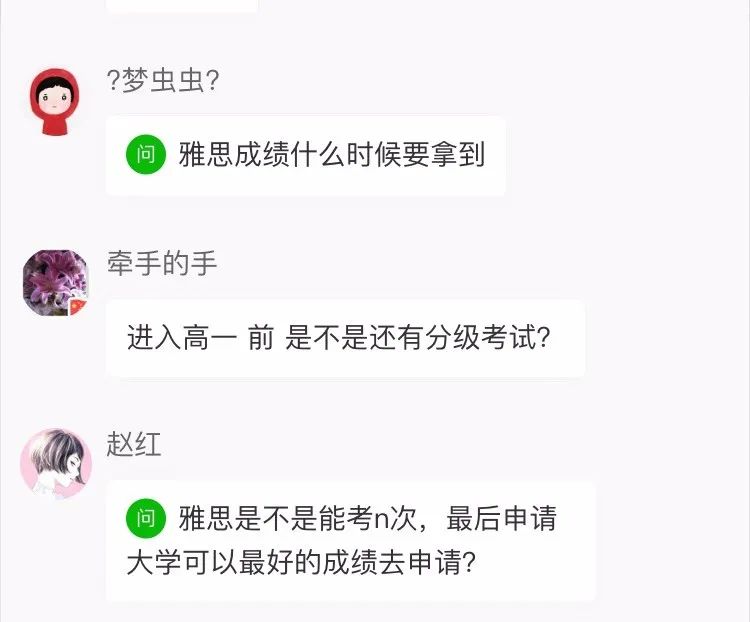Open 牵手的手's flower avatar
Screen dimensions: 750x622
(56, 283)
